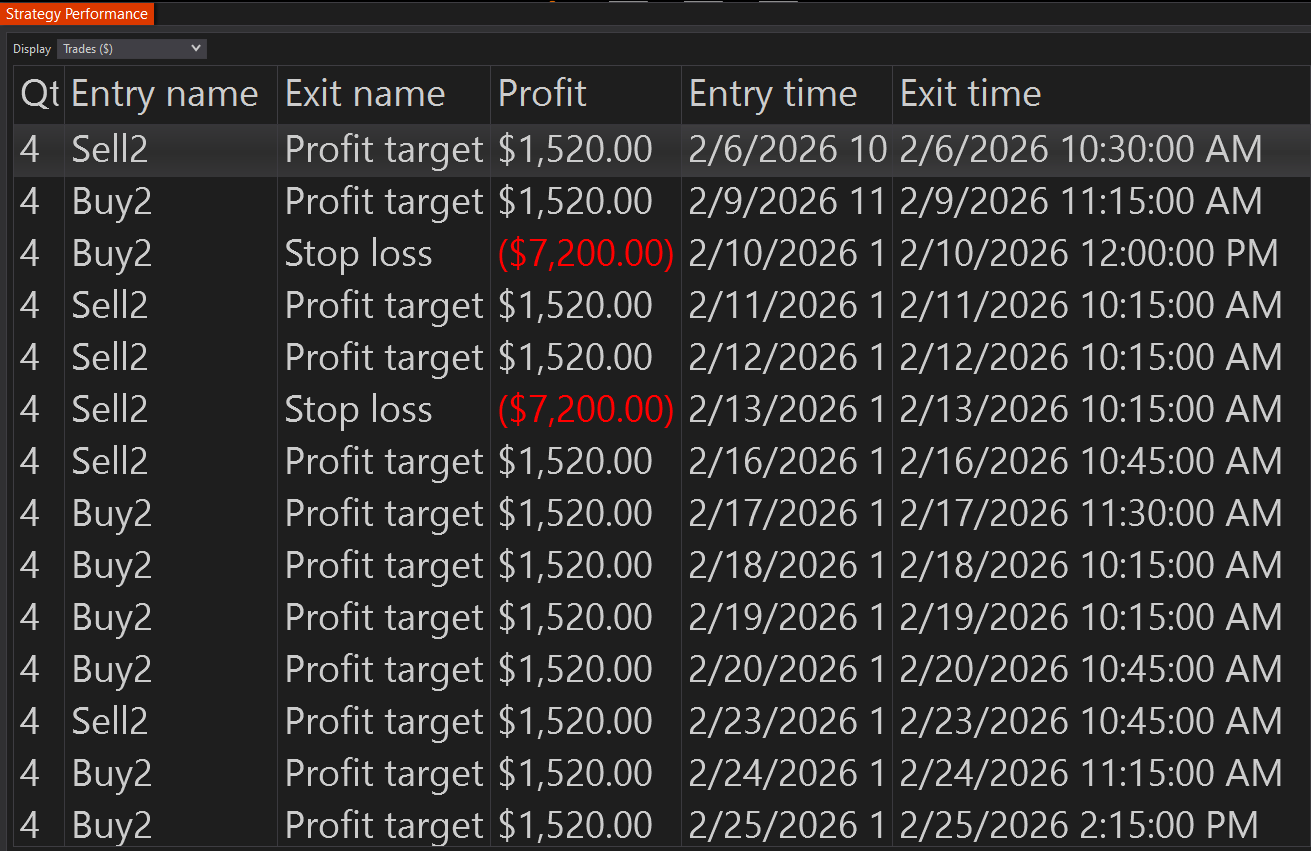This screenshot has width=1311, height=851.
Task: Sort by the Exit name column header
Action: pyautogui.click(x=384, y=94)
